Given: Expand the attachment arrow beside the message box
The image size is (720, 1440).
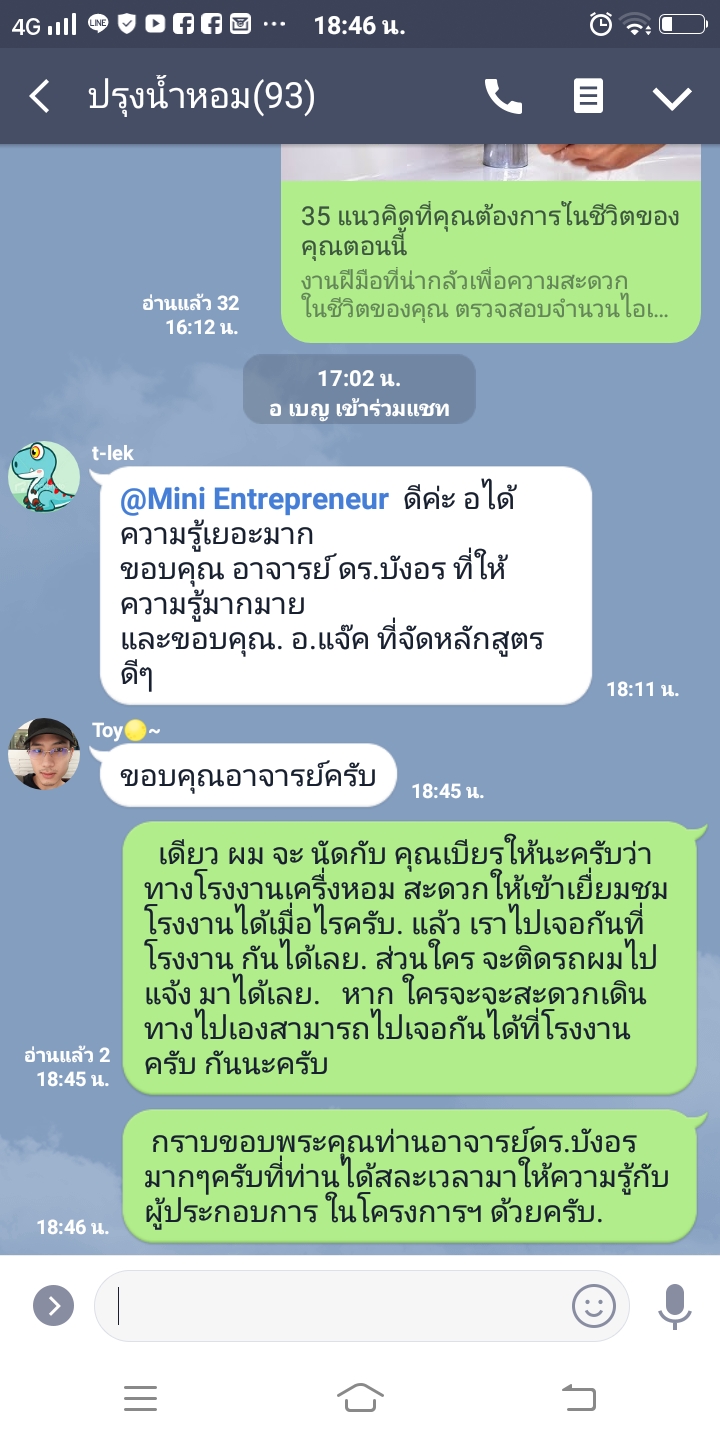Looking at the screenshot, I should (54, 1305).
